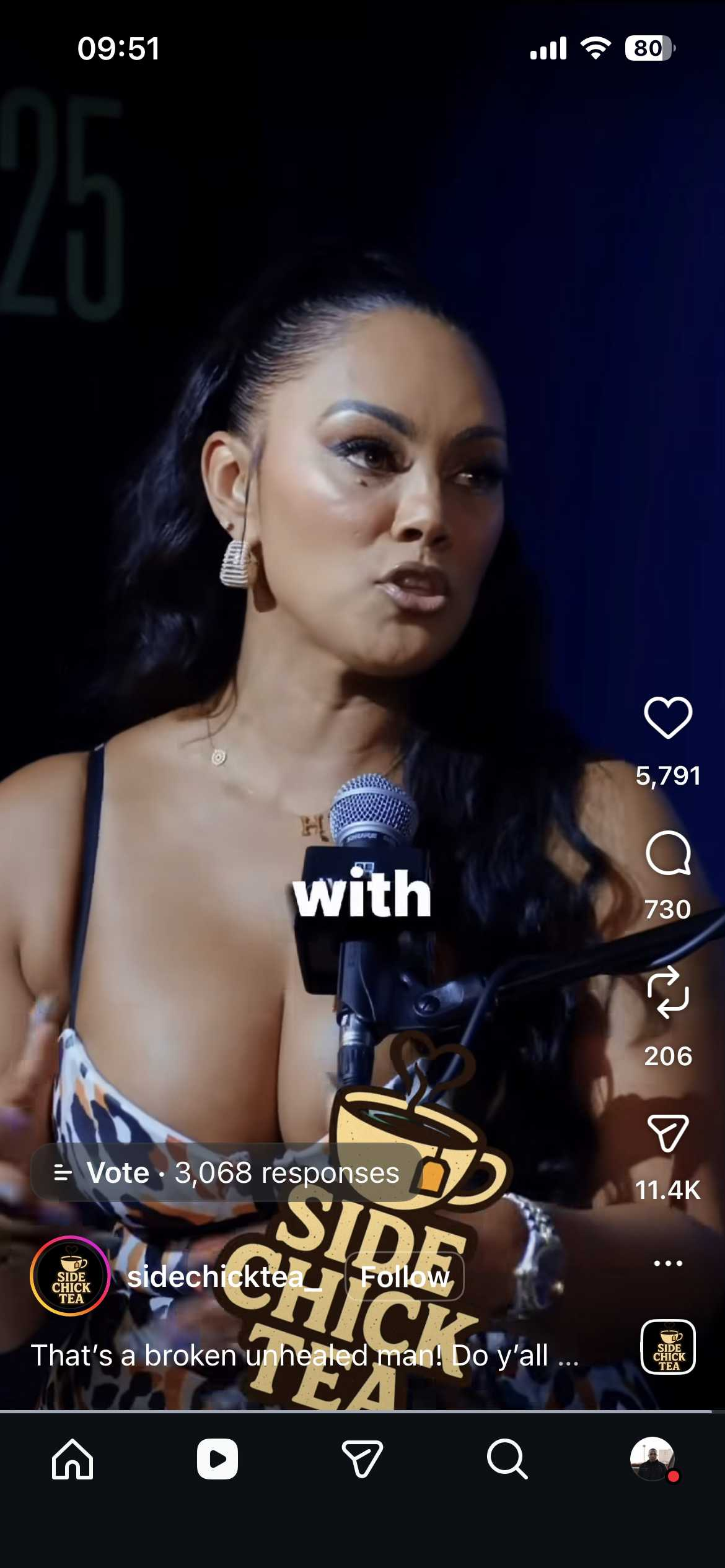The width and height of the screenshot is (725, 1568).
Task: Open direct messages tab
Action: pos(362,1459)
